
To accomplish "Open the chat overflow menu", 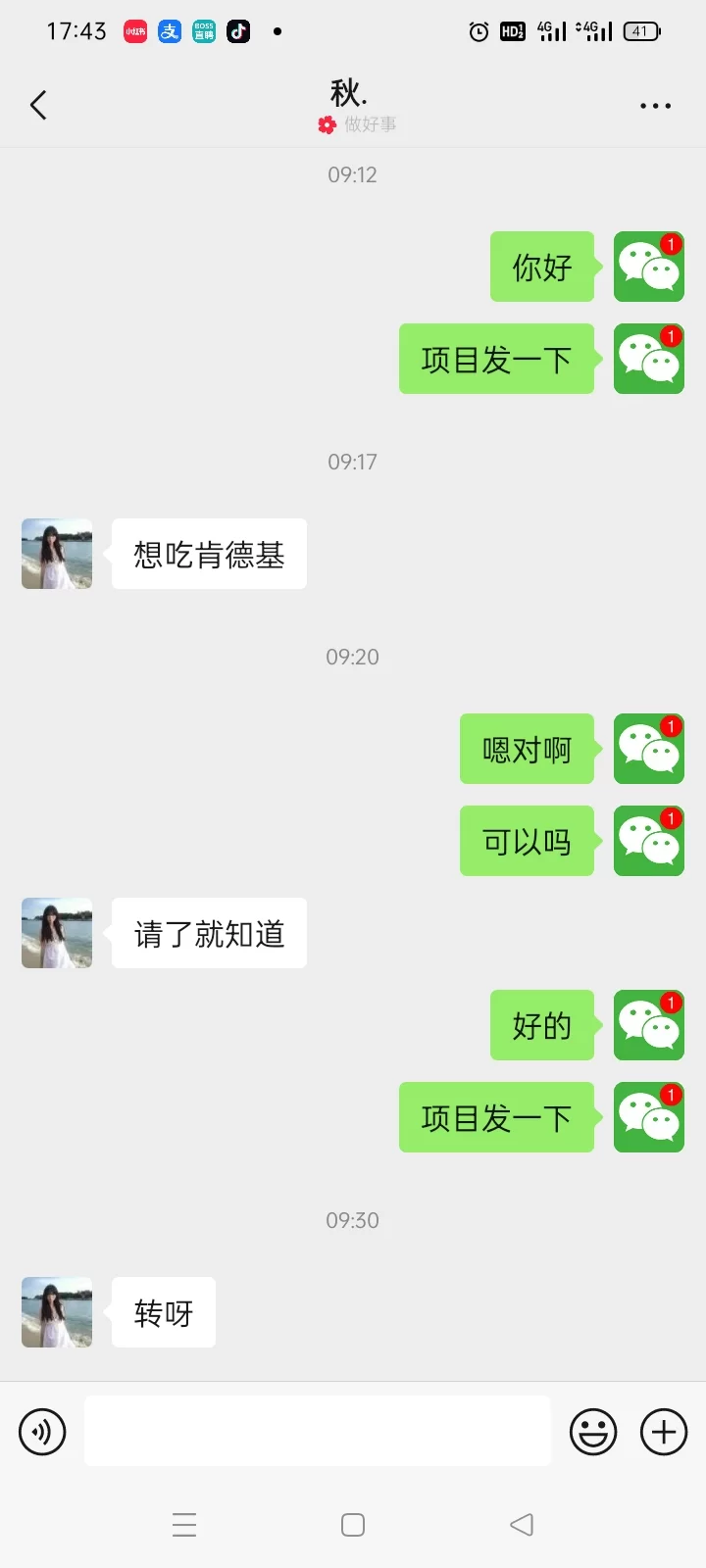I will (655, 106).
